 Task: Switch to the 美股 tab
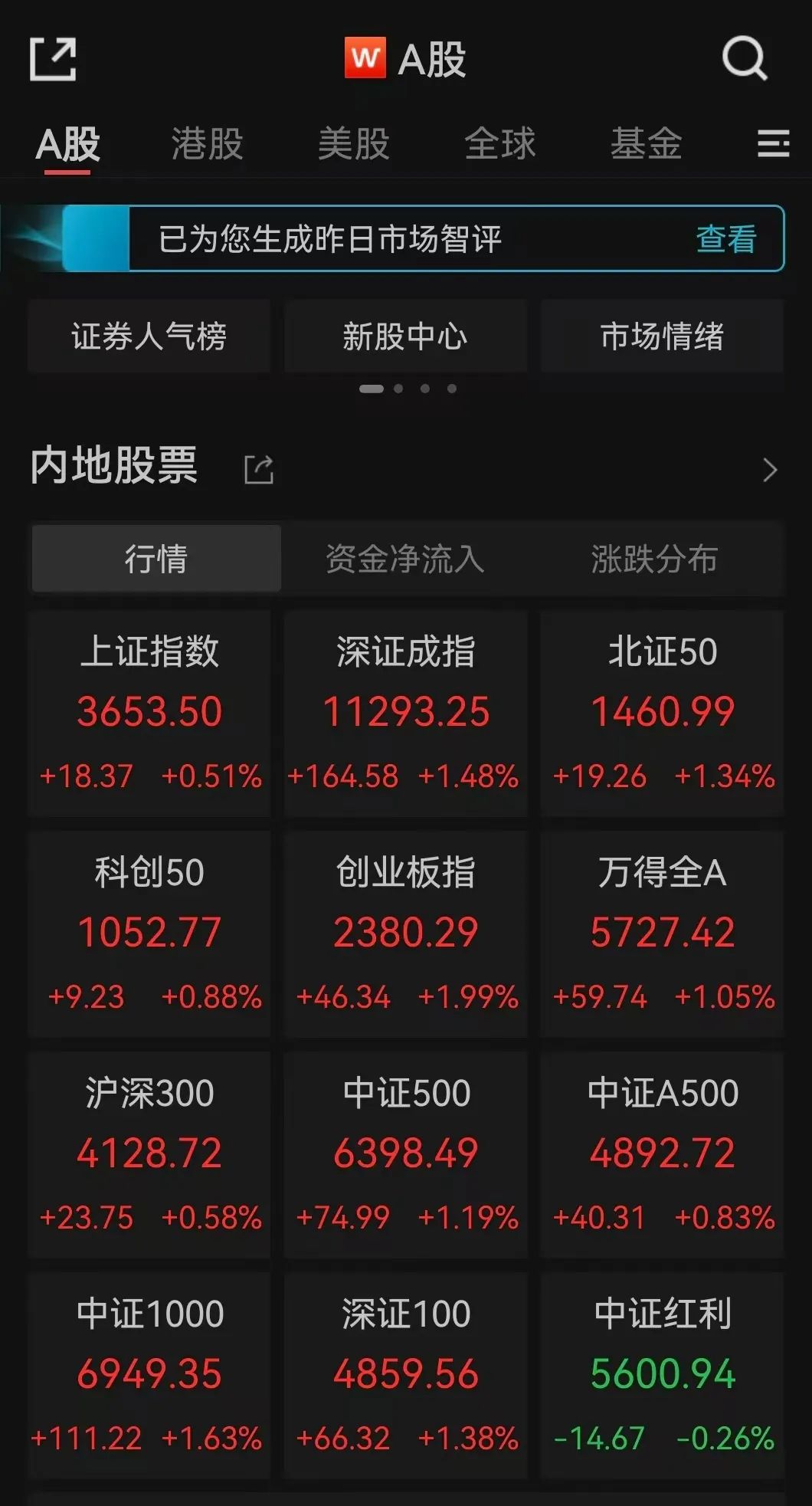point(353,144)
